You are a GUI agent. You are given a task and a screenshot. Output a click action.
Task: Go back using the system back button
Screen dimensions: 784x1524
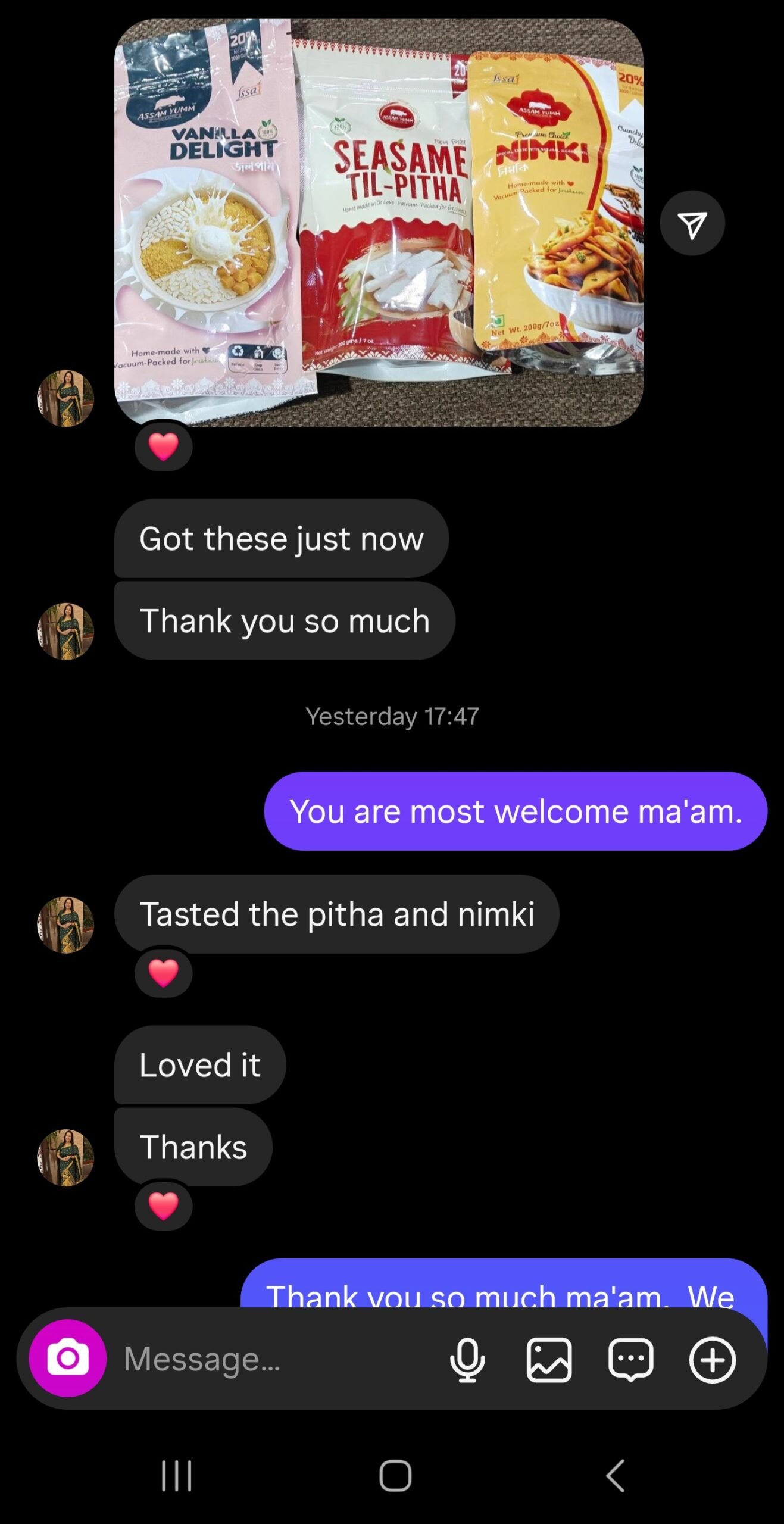[x=615, y=1475]
